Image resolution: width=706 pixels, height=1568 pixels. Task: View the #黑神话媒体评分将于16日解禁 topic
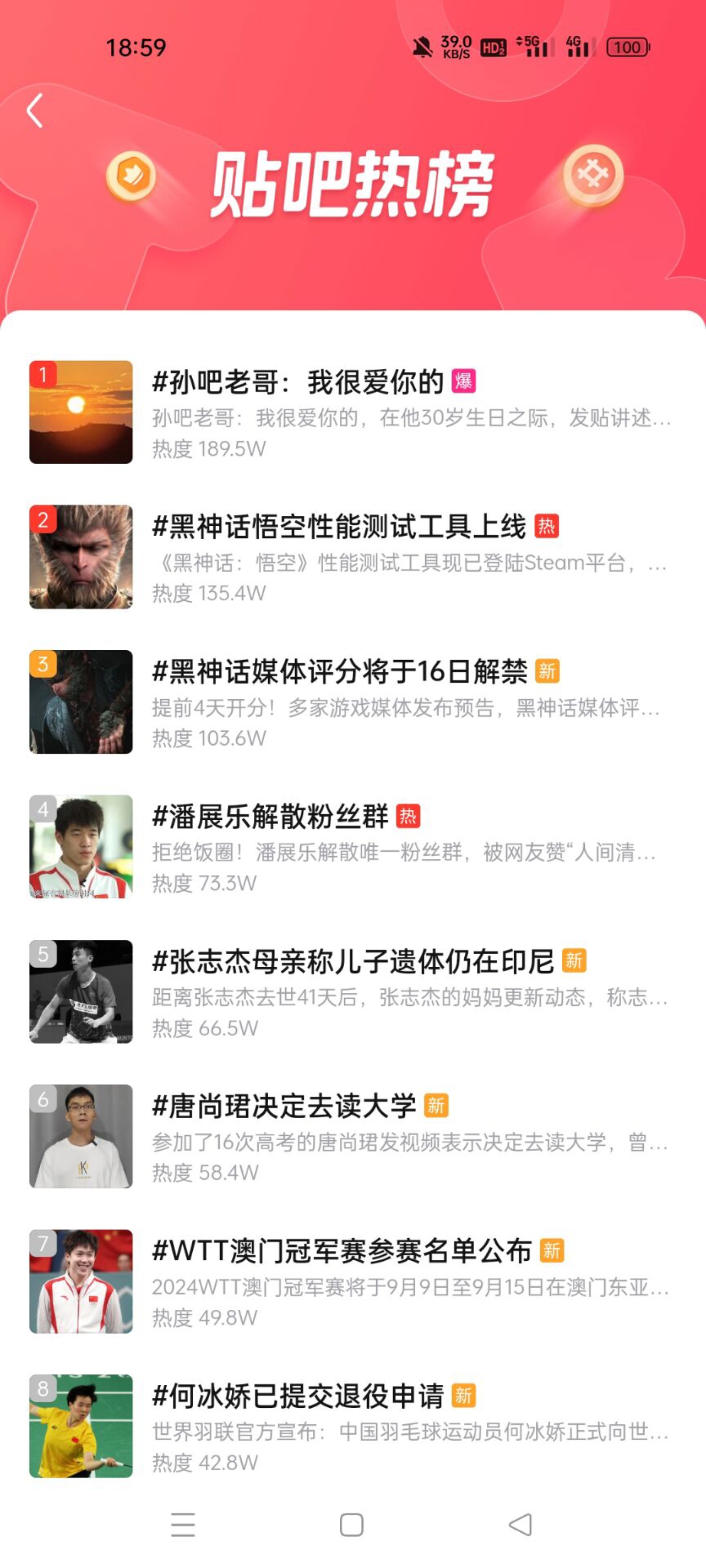coord(339,672)
